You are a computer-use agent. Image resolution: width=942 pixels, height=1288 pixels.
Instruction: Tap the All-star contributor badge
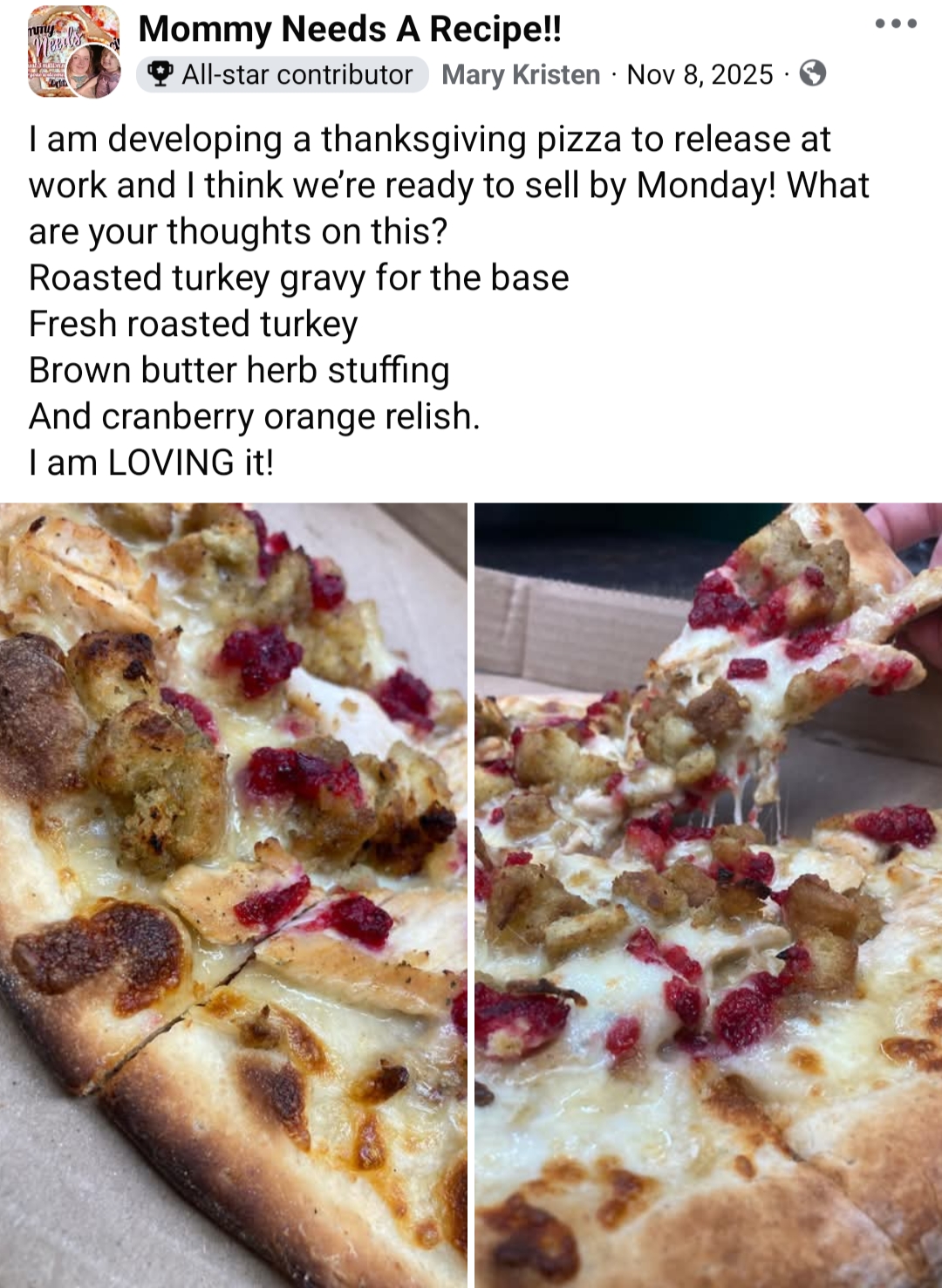pos(282,75)
